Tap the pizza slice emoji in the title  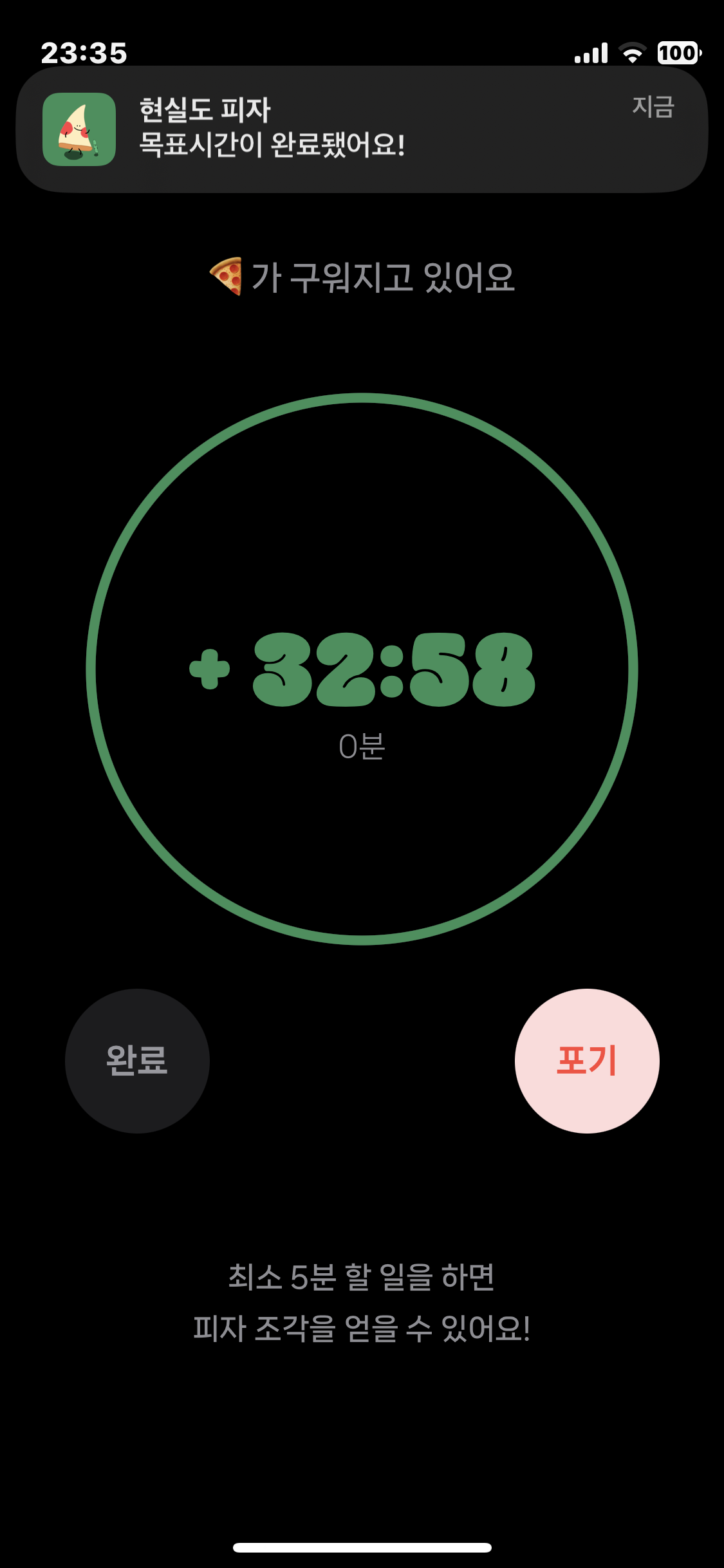[x=225, y=275]
